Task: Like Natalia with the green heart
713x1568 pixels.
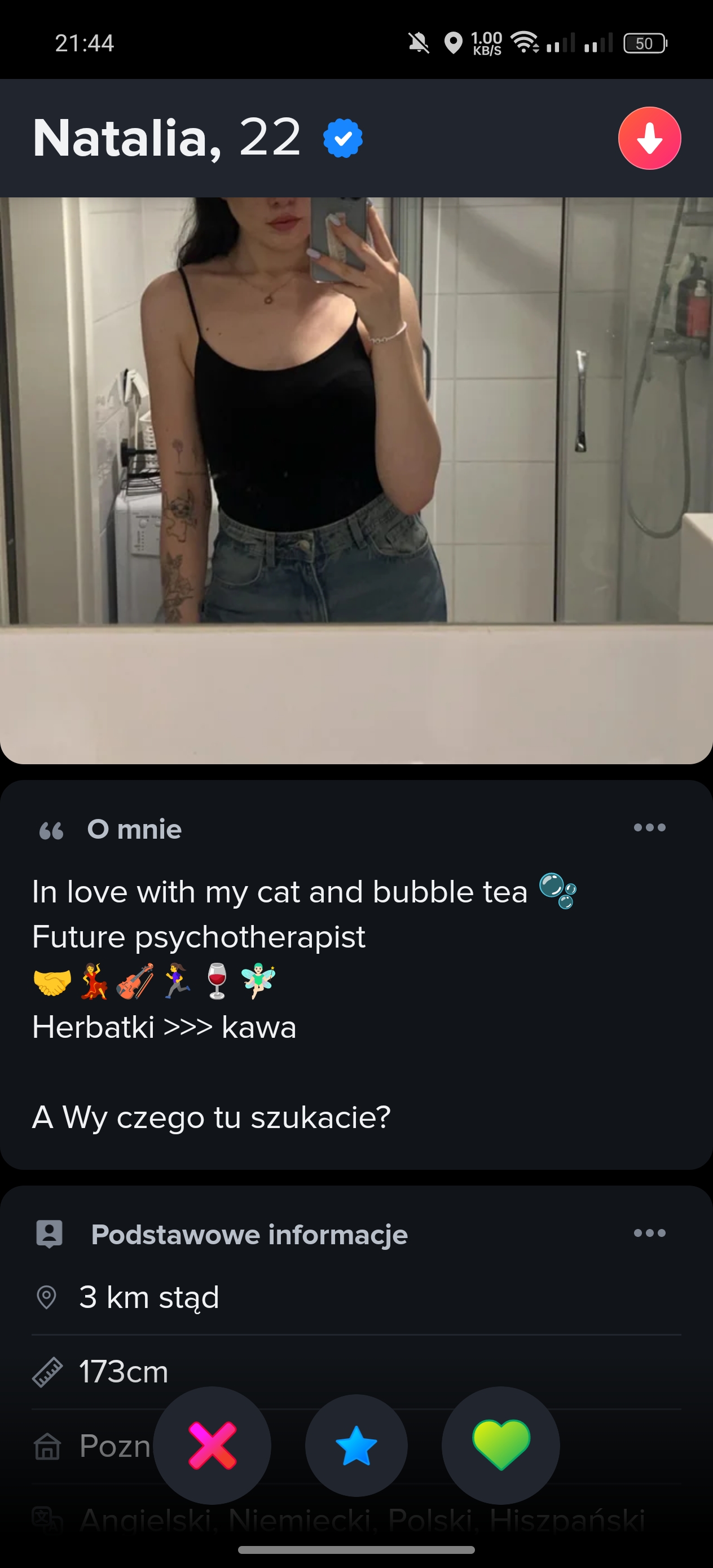Action: pos(500,1445)
